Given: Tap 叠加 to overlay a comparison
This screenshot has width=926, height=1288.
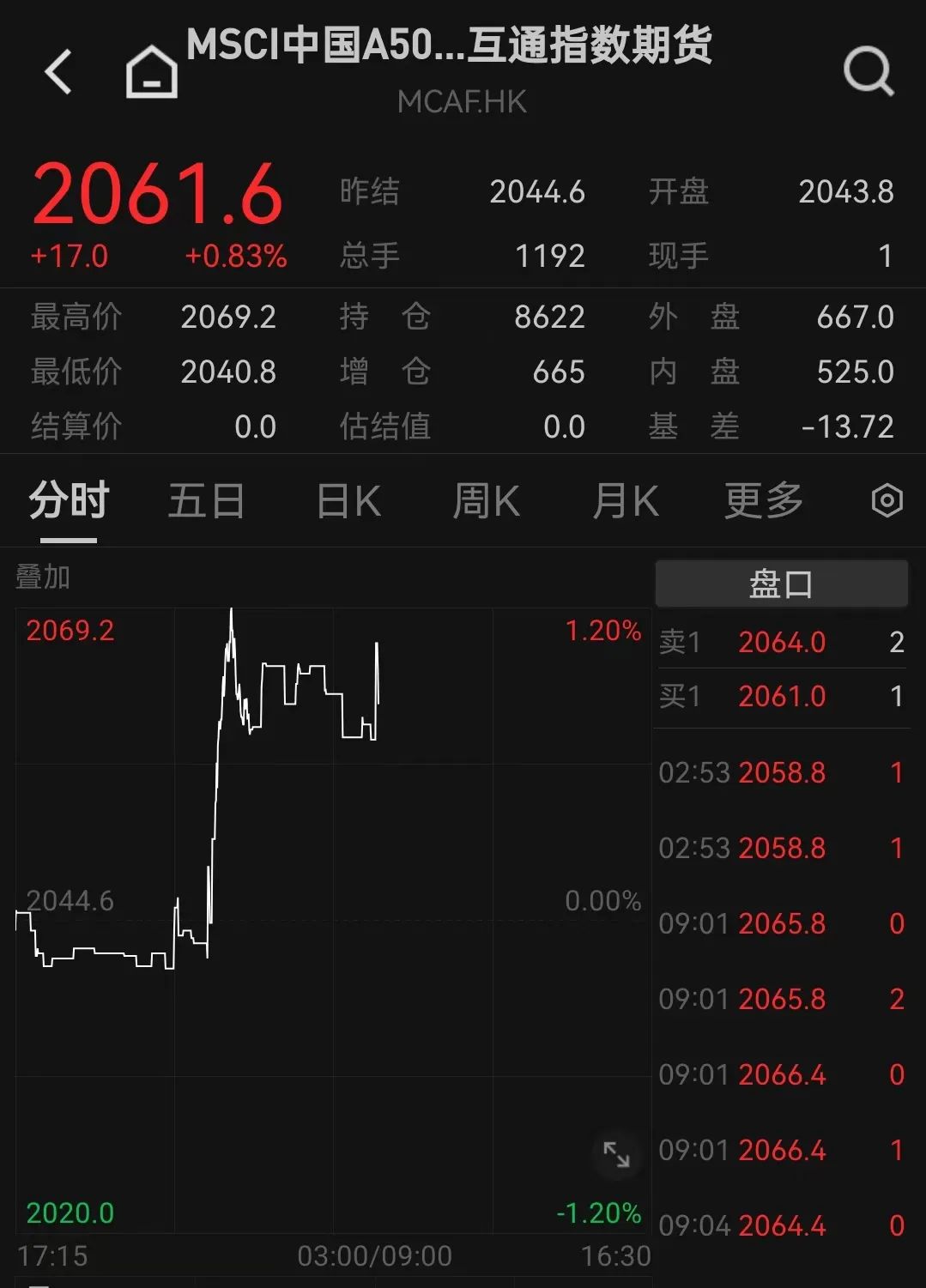Looking at the screenshot, I should point(43,577).
